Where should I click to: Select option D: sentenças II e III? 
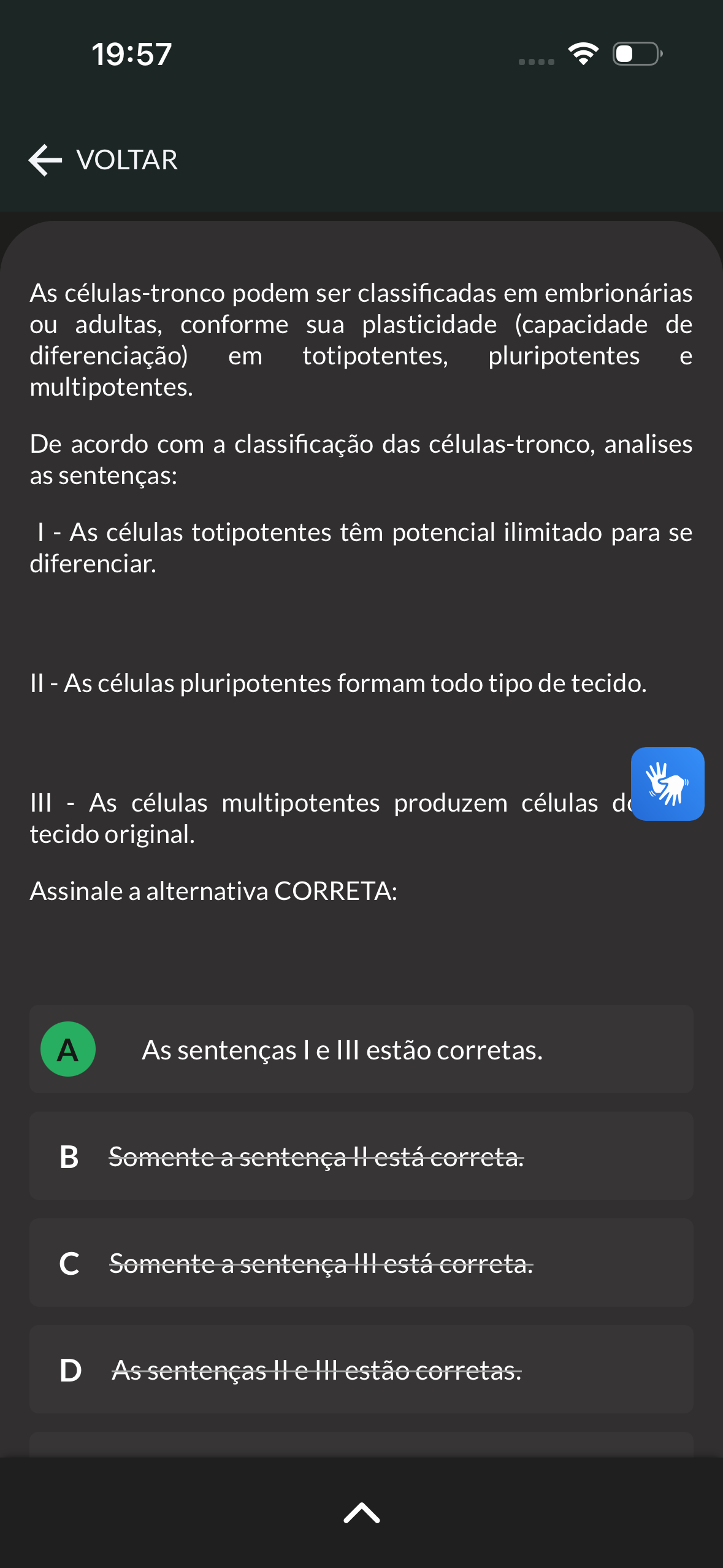(x=361, y=1369)
